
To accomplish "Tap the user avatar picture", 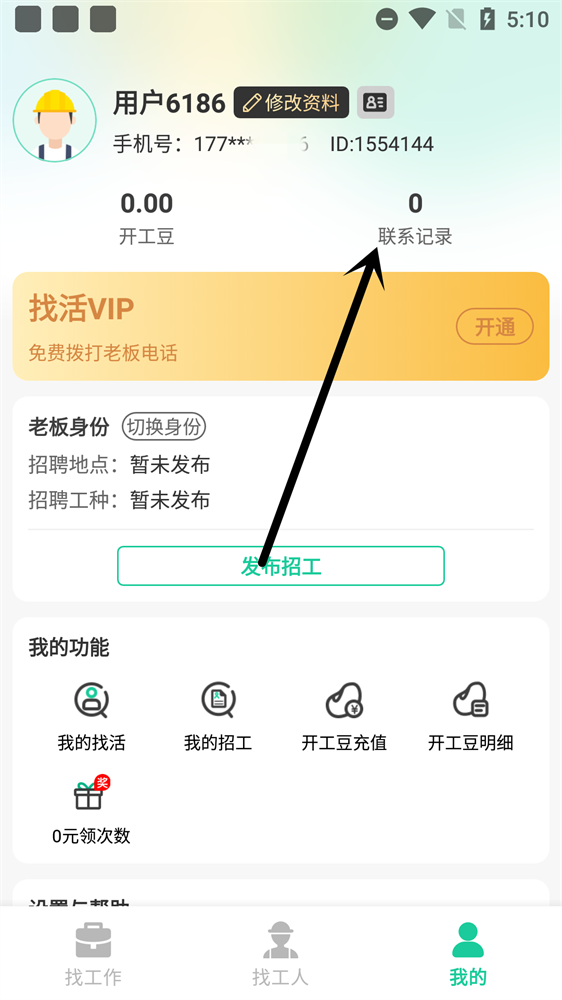I will click(55, 121).
